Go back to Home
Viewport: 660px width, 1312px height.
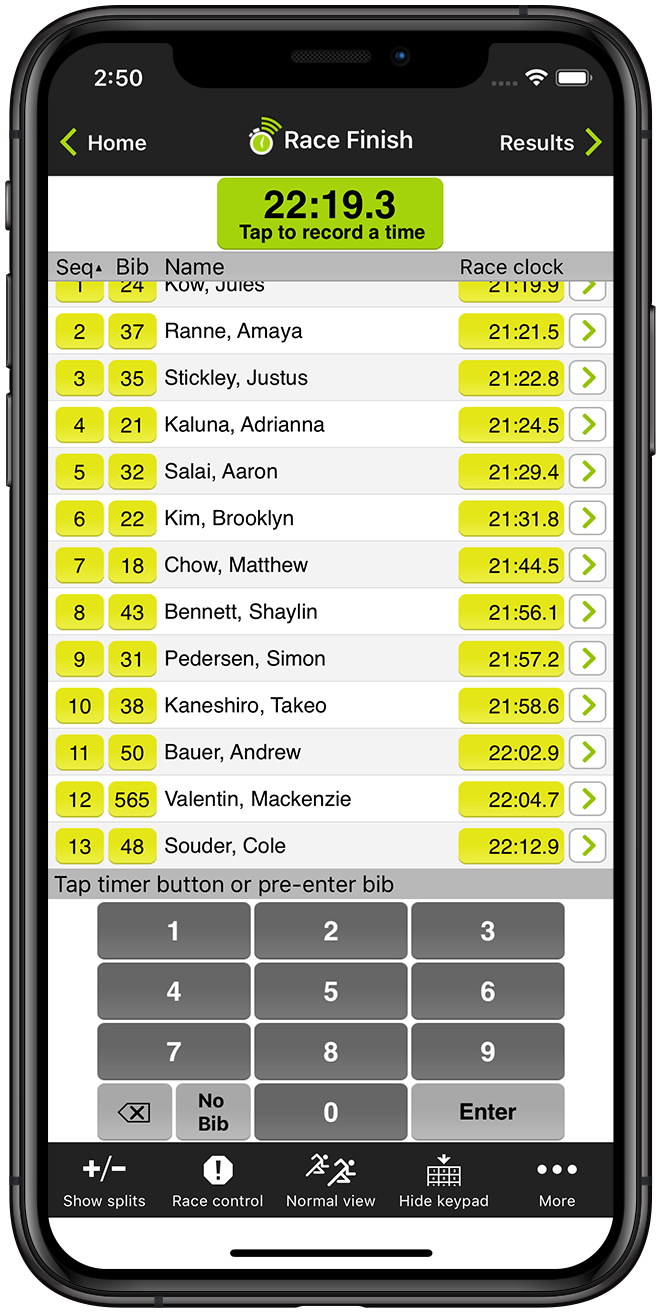tap(104, 143)
